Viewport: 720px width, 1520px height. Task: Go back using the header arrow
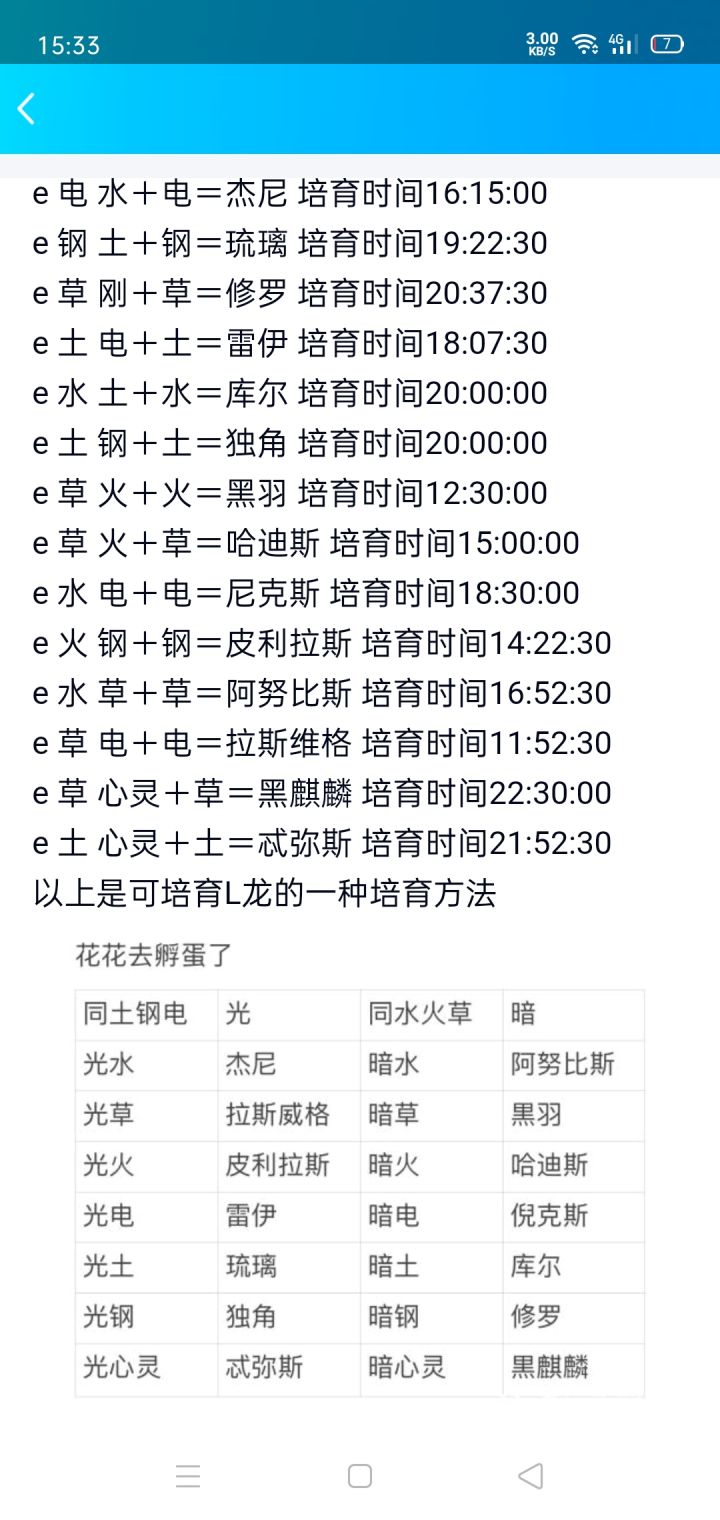27,109
